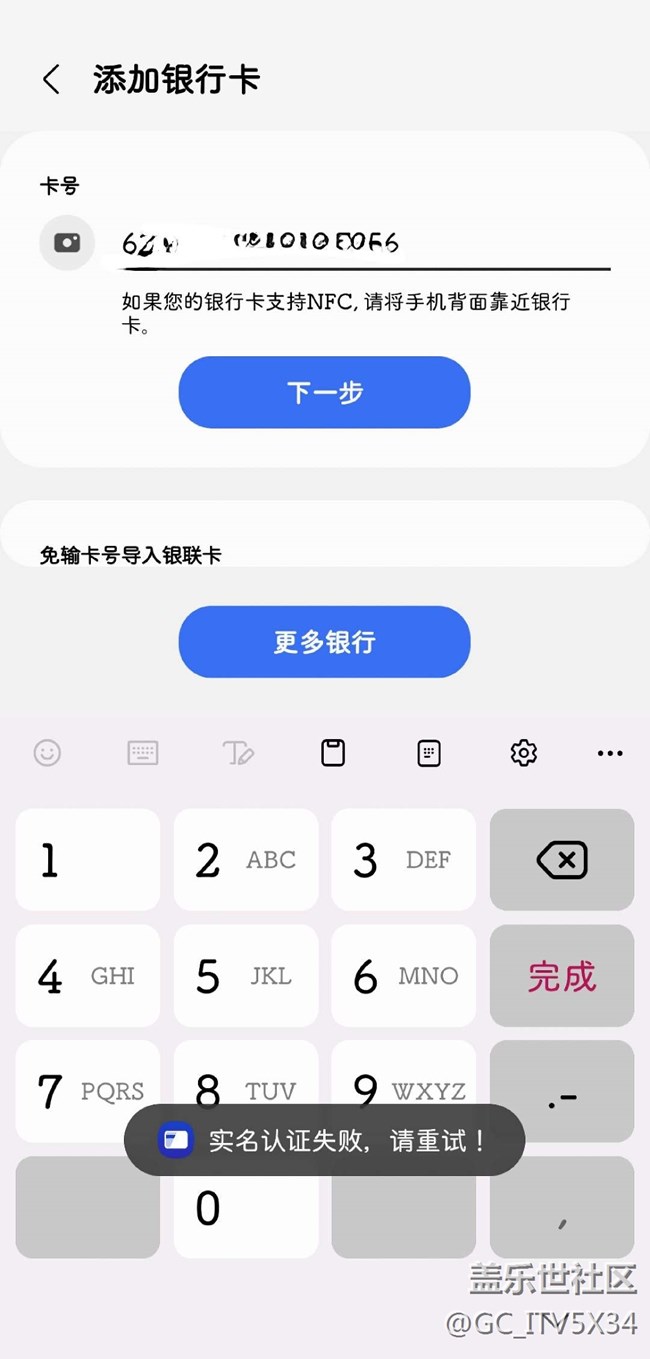Go back from the 添加银行卡 screen

(x=51, y=80)
